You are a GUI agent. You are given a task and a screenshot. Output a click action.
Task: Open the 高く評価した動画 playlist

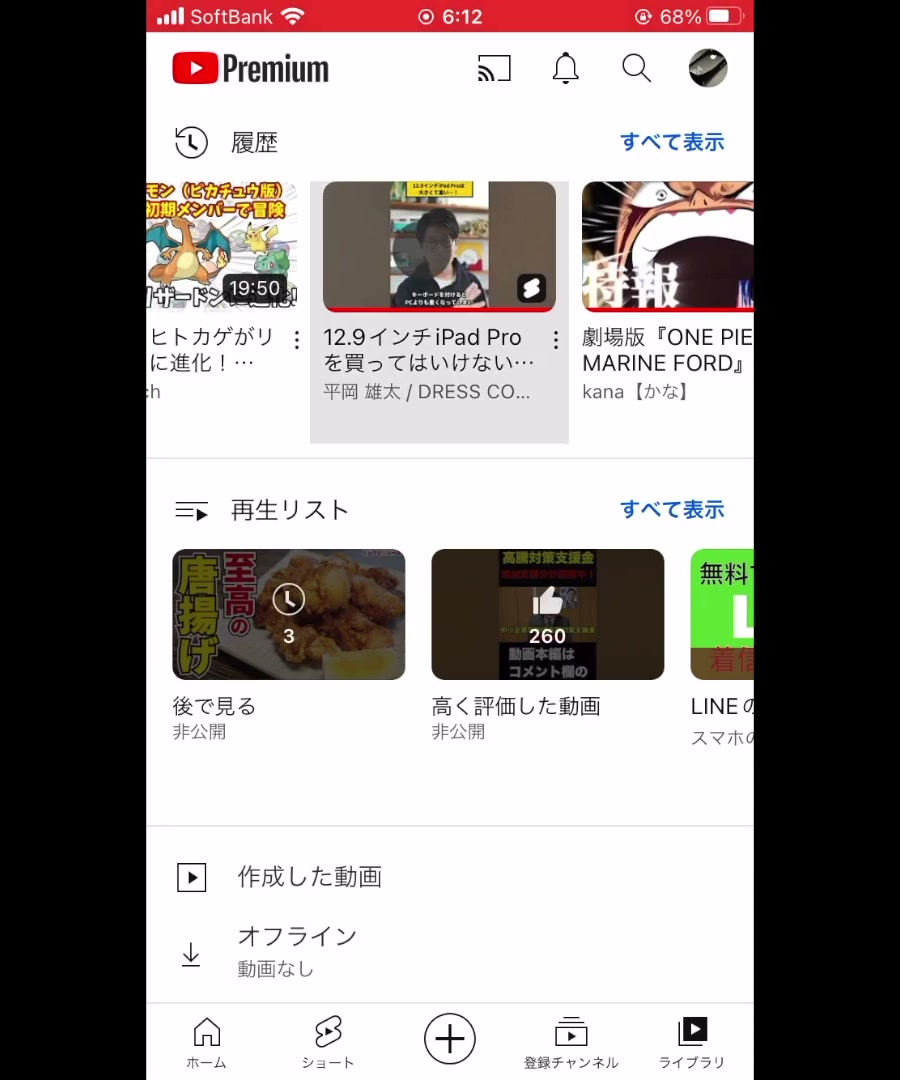(547, 614)
